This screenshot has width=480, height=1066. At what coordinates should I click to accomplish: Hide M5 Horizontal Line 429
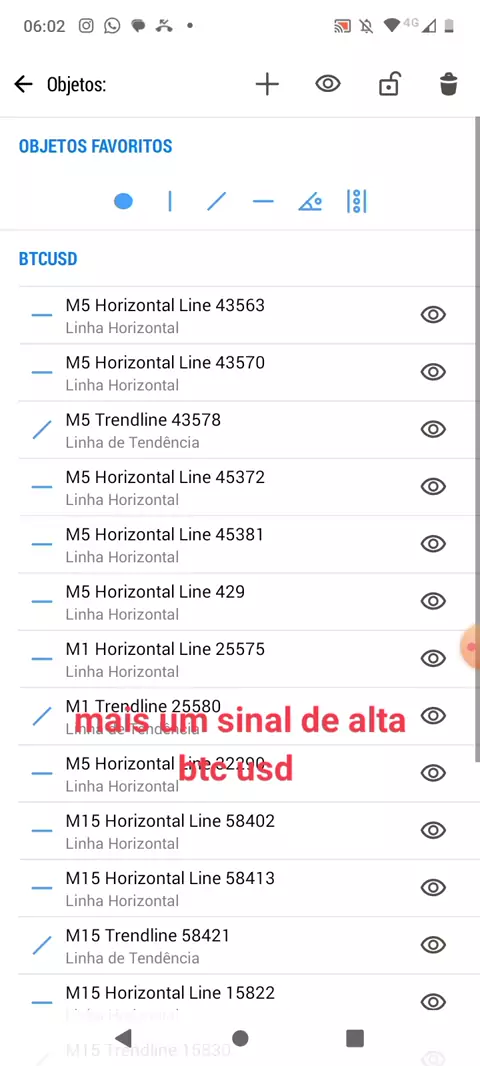(433, 601)
